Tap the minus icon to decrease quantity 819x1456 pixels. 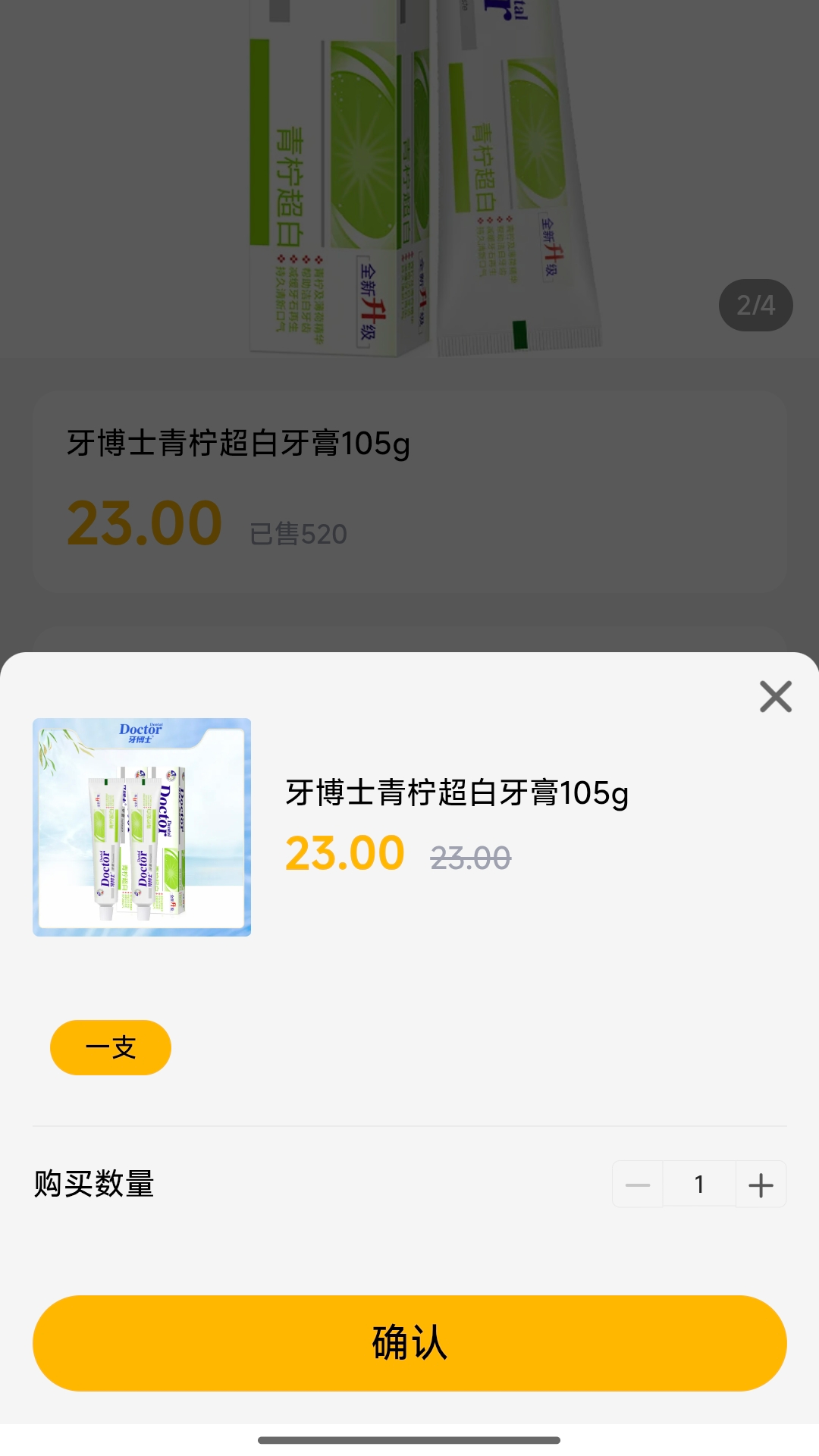pos(637,1184)
